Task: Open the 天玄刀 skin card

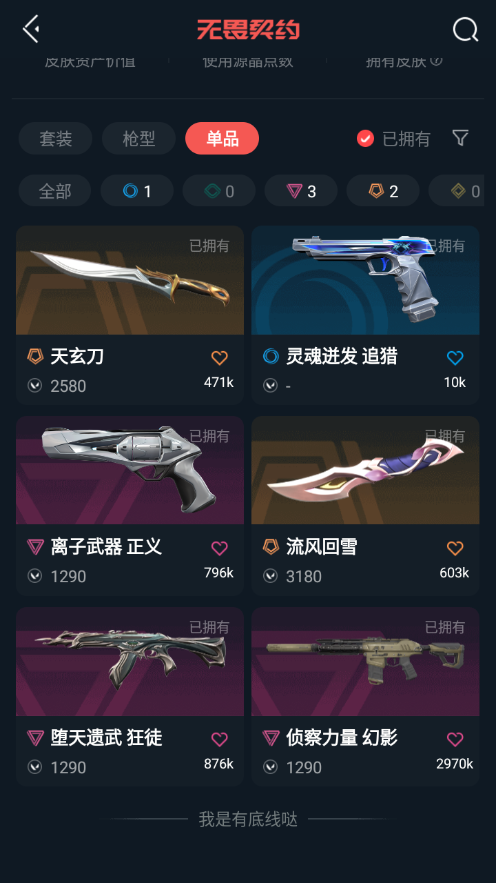Action: [130, 315]
